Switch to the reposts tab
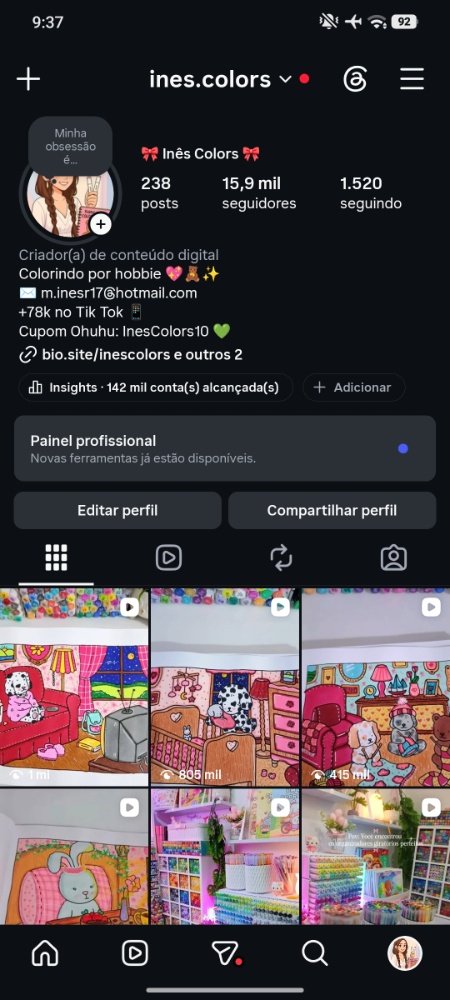Image resolution: width=450 pixels, height=1000 pixels. [x=281, y=558]
